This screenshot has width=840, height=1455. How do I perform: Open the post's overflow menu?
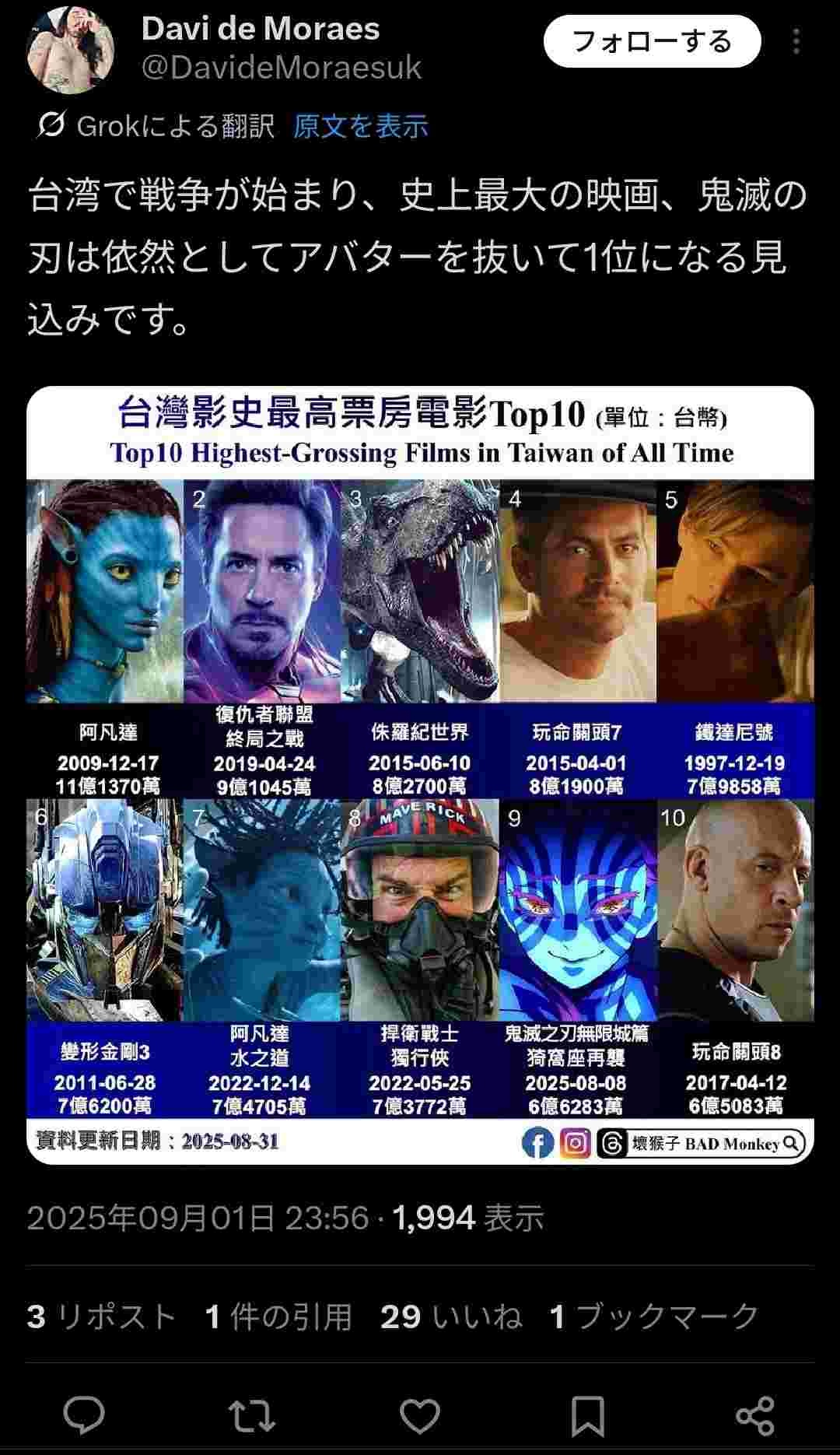(796, 42)
